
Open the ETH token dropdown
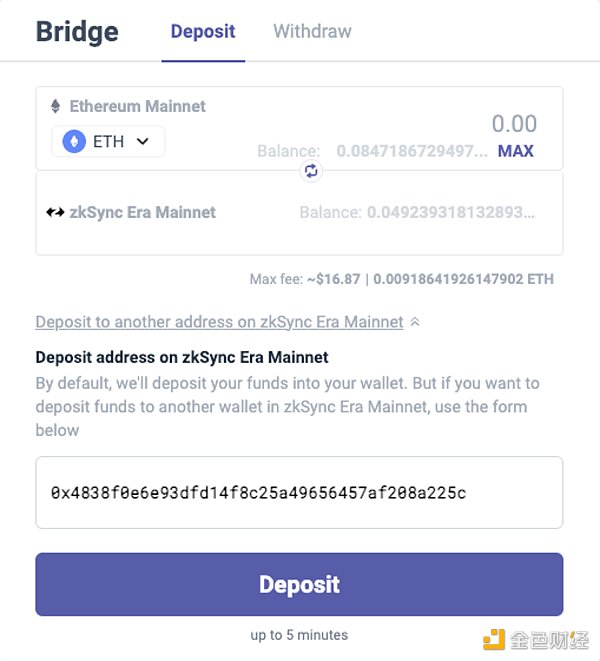point(108,142)
